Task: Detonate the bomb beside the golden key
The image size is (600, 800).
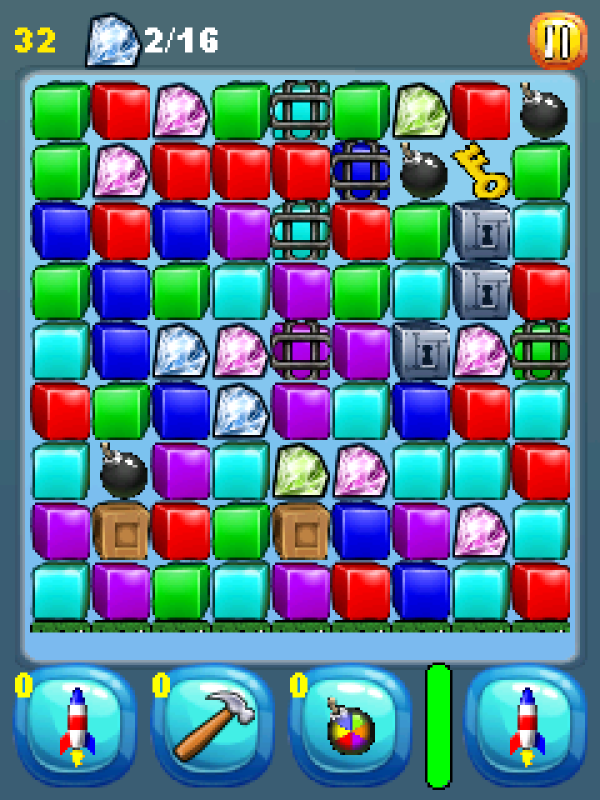Action: pyautogui.click(x=423, y=172)
